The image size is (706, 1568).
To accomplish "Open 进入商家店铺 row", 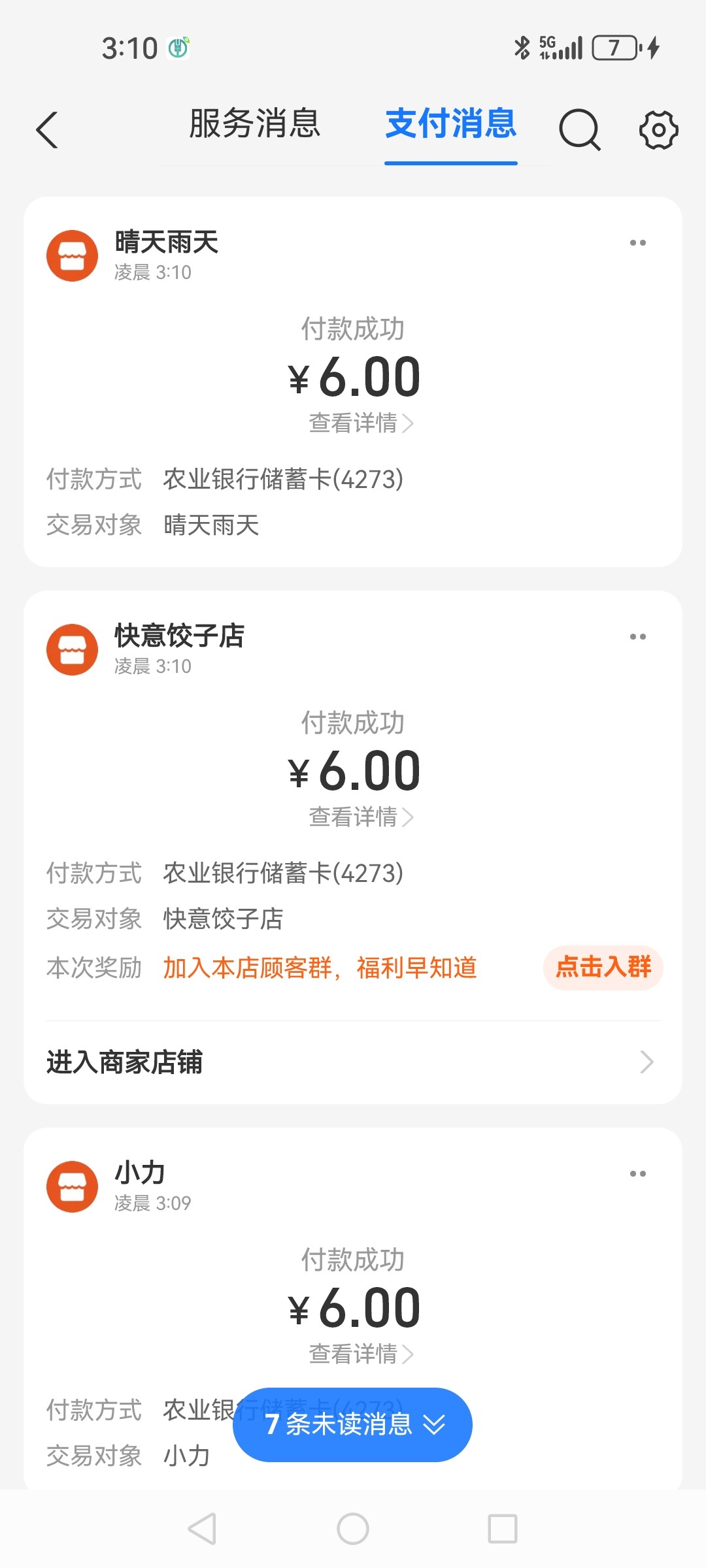I will coord(353,1062).
